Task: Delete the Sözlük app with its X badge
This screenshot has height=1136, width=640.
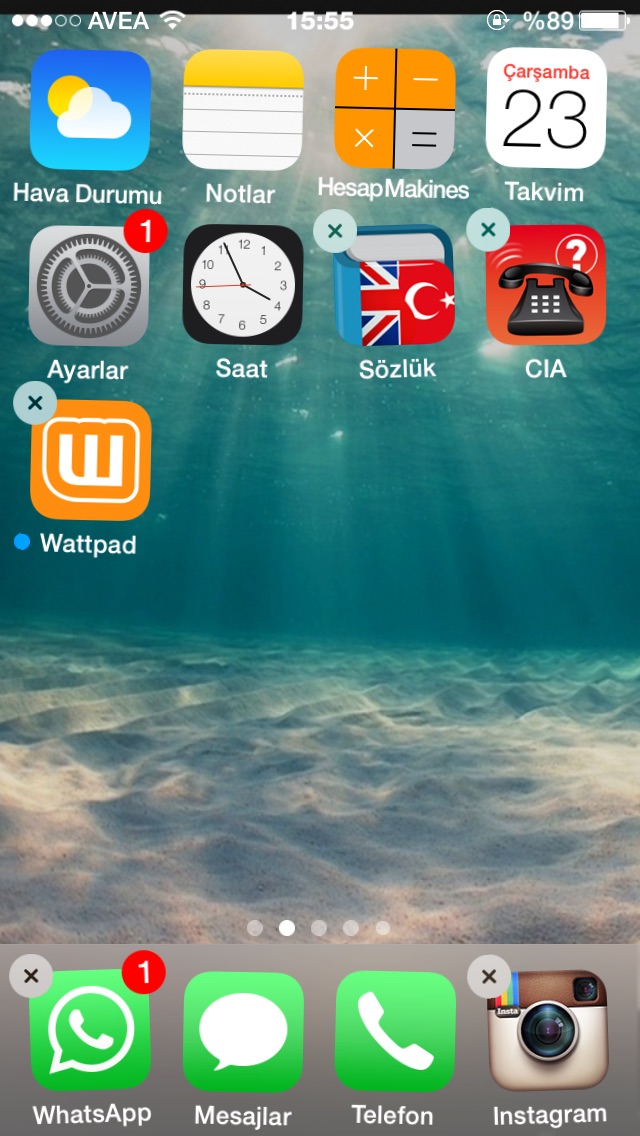Action: (x=335, y=231)
